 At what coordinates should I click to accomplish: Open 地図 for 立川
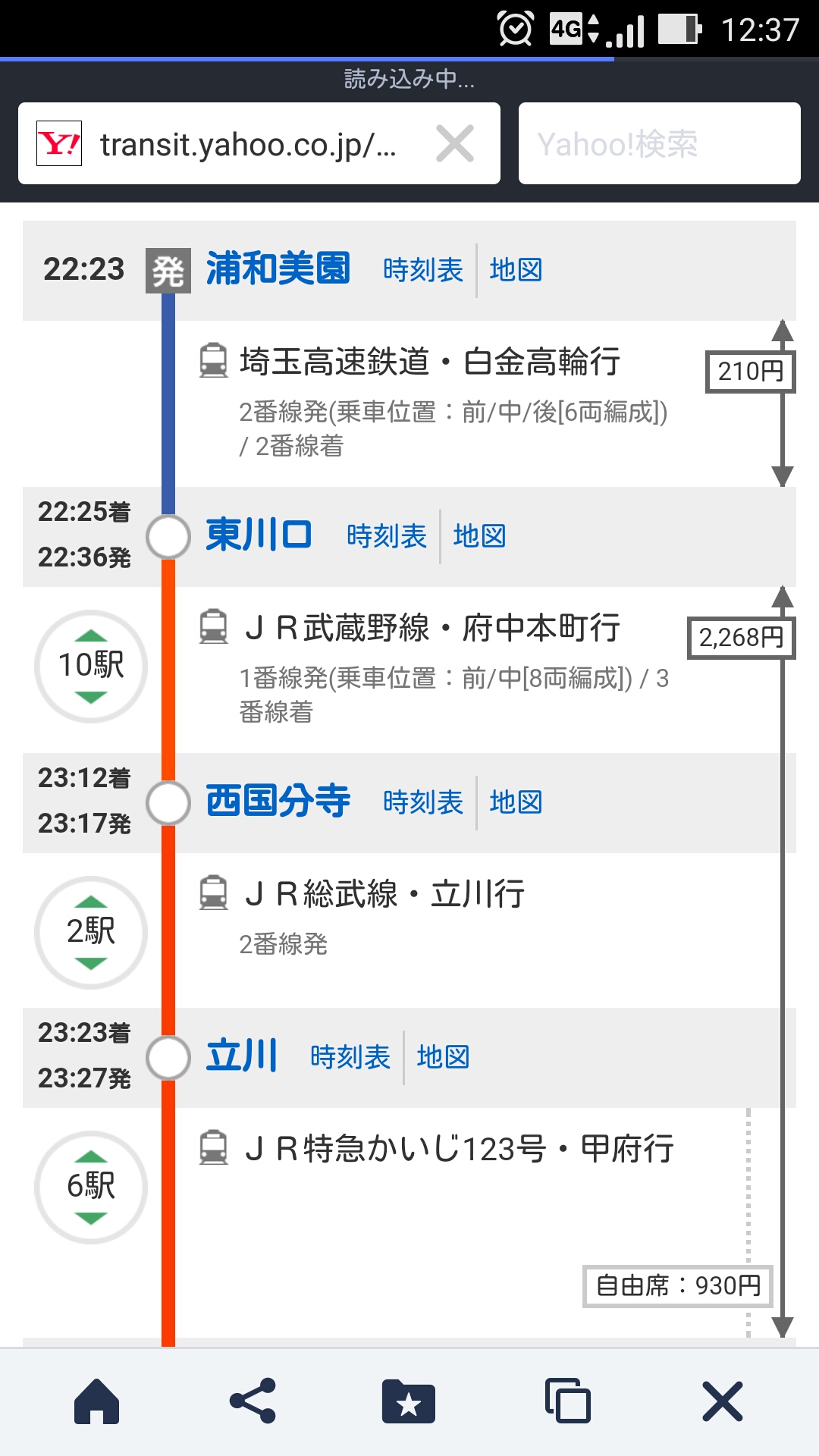click(443, 1057)
